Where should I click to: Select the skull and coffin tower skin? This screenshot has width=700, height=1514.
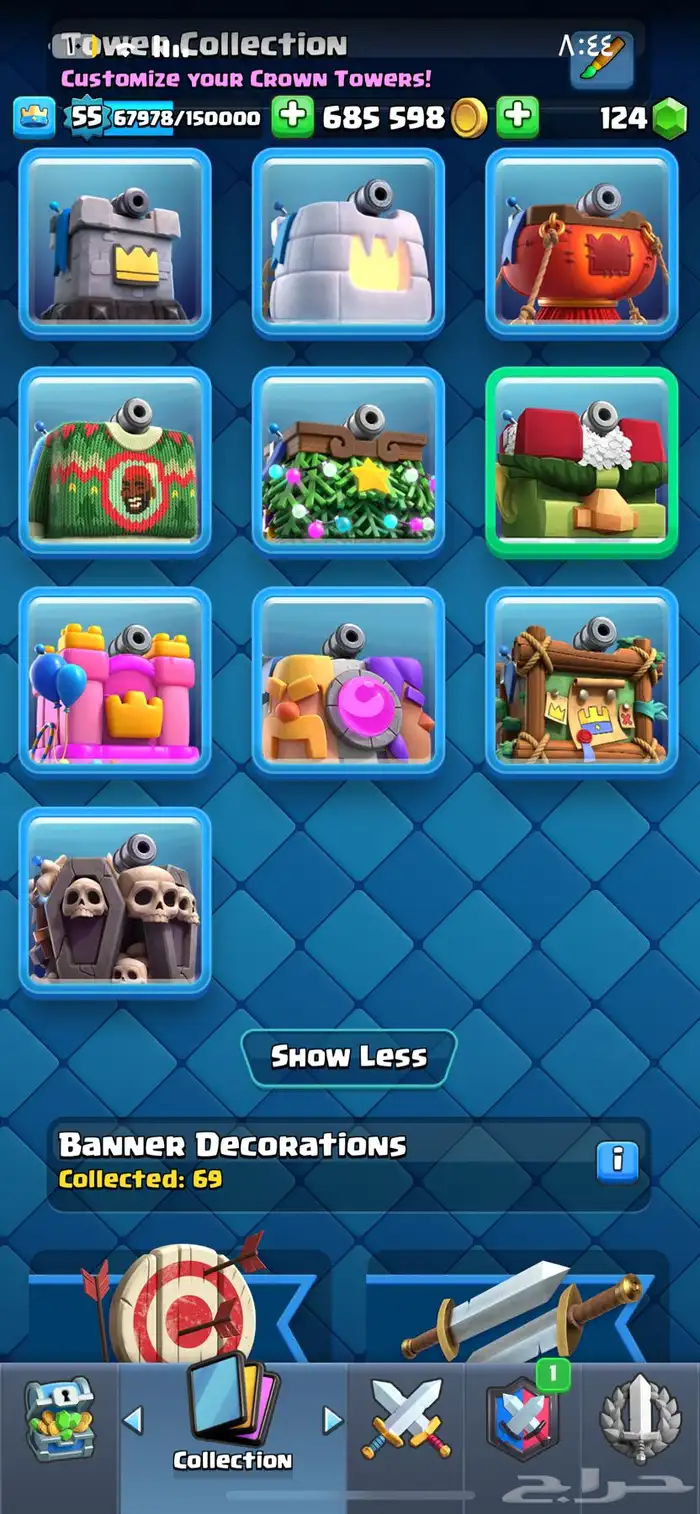click(115, 902)
